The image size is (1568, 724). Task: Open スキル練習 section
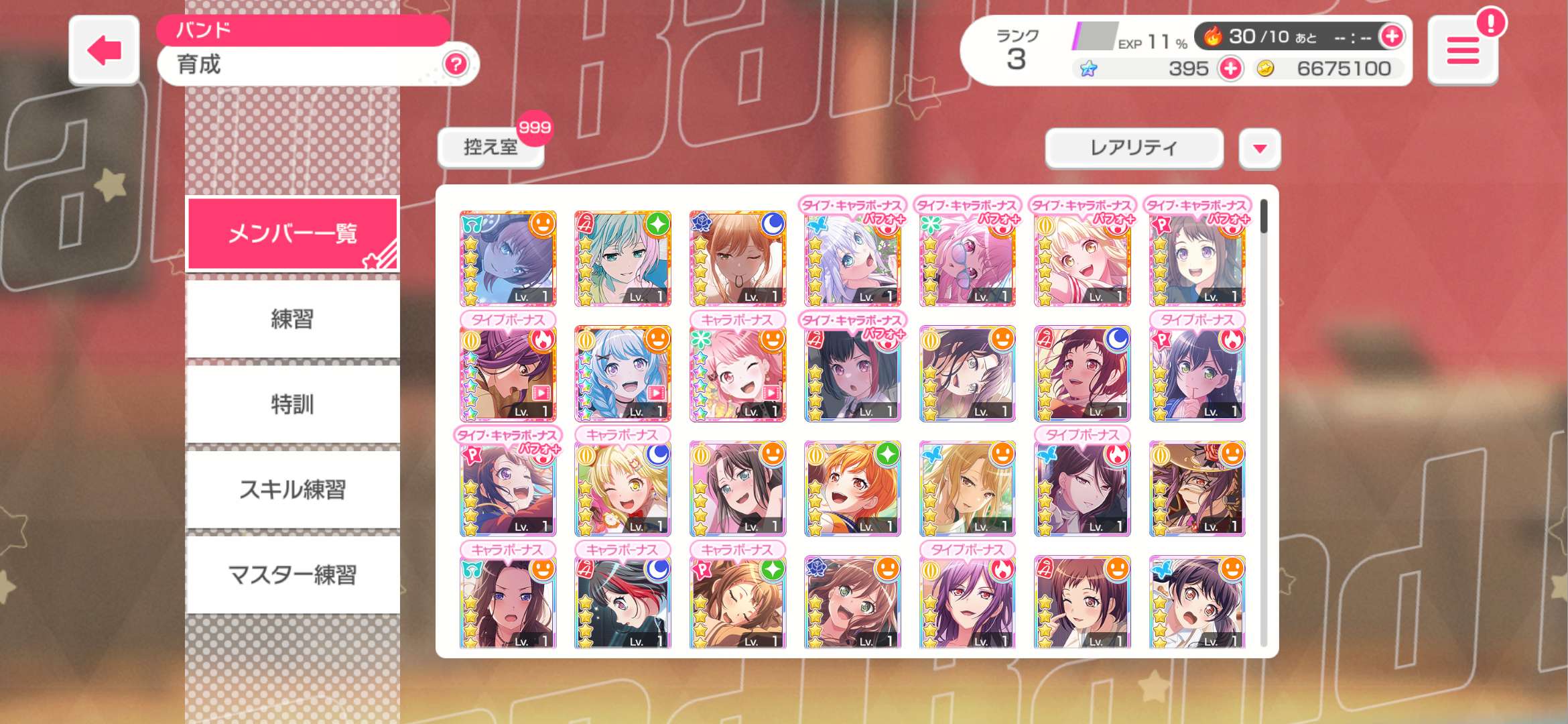tap(293, 489)
